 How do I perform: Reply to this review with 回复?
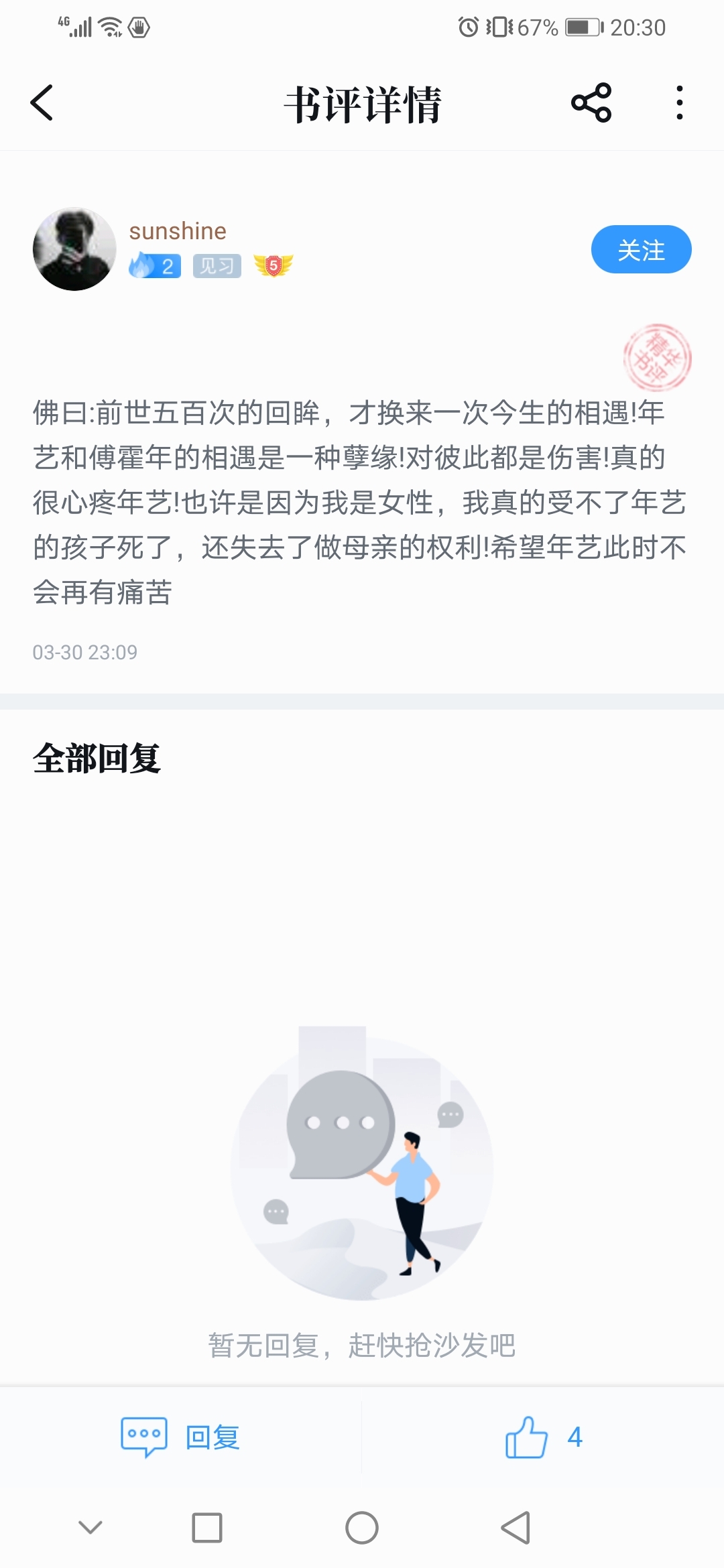tap(180, 1437)
